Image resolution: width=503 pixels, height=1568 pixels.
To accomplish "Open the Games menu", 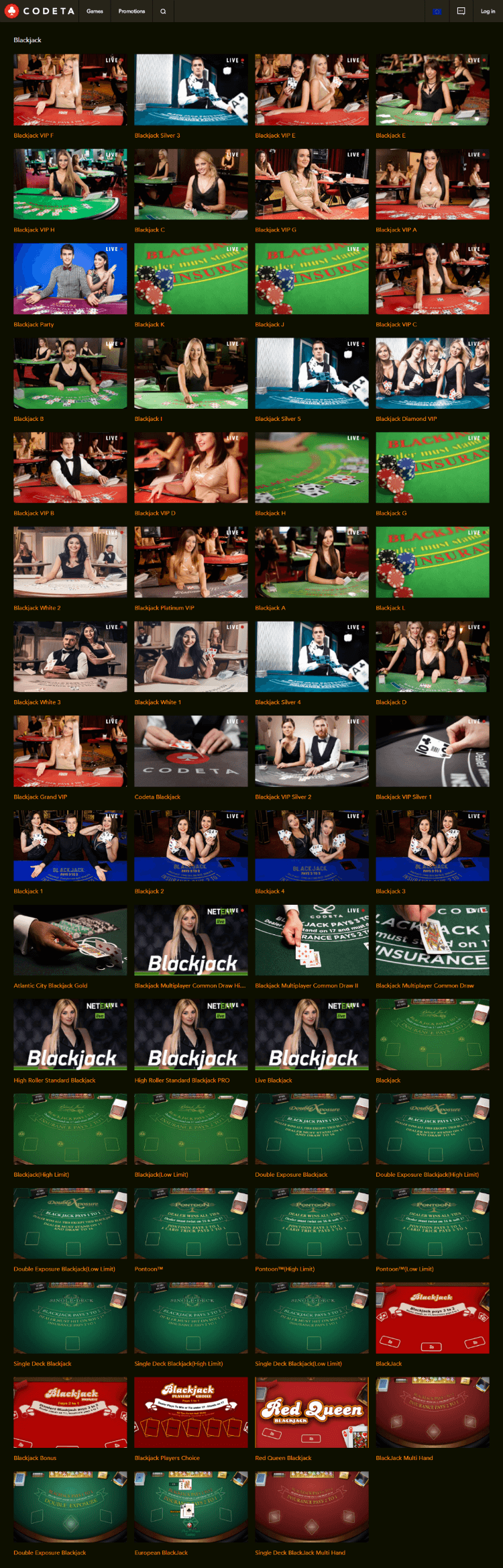I will tap(95, 11).
